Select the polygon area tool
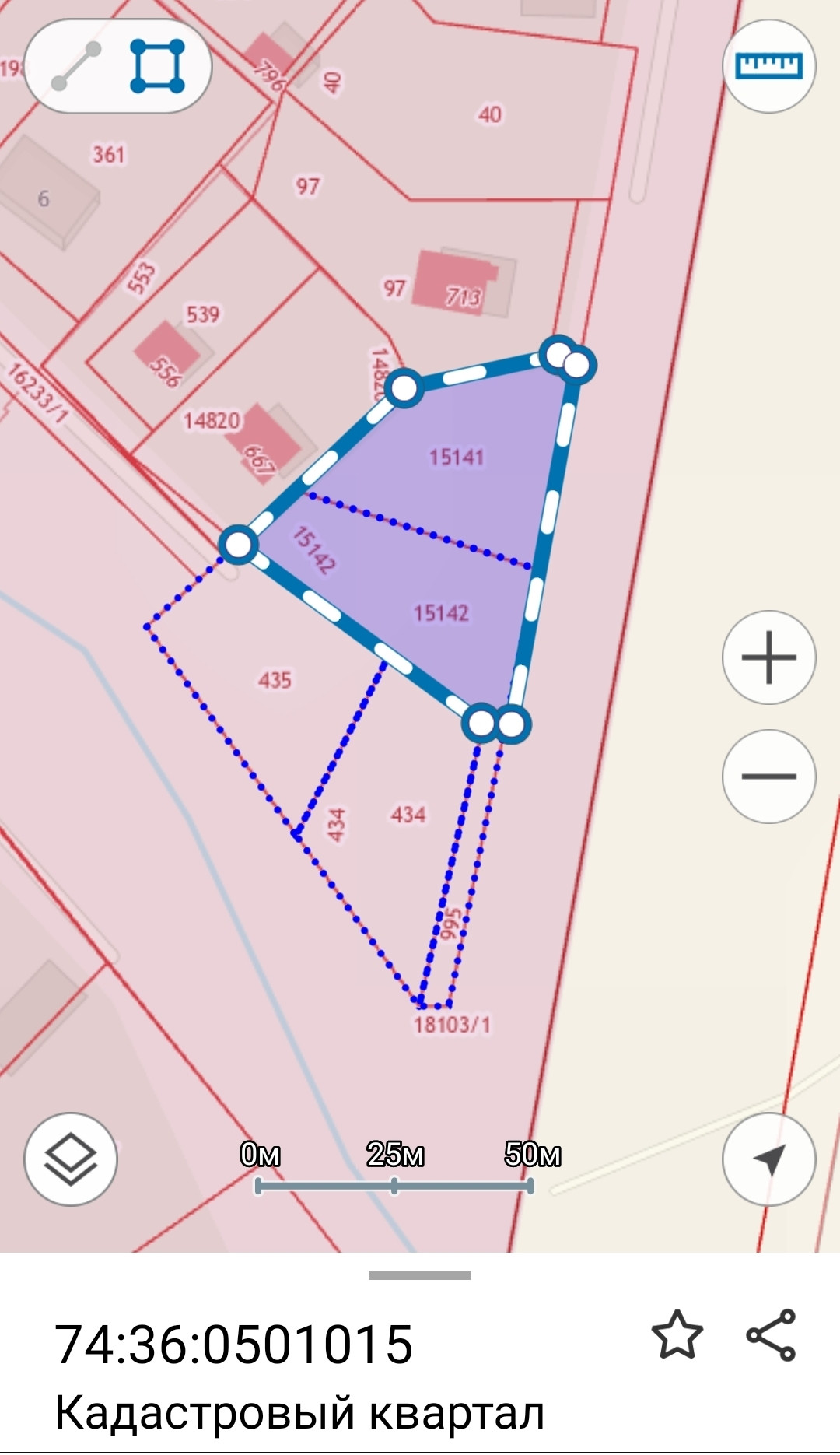The width and height of the screenshot is (840, 1455). click(x=157, y=67)
